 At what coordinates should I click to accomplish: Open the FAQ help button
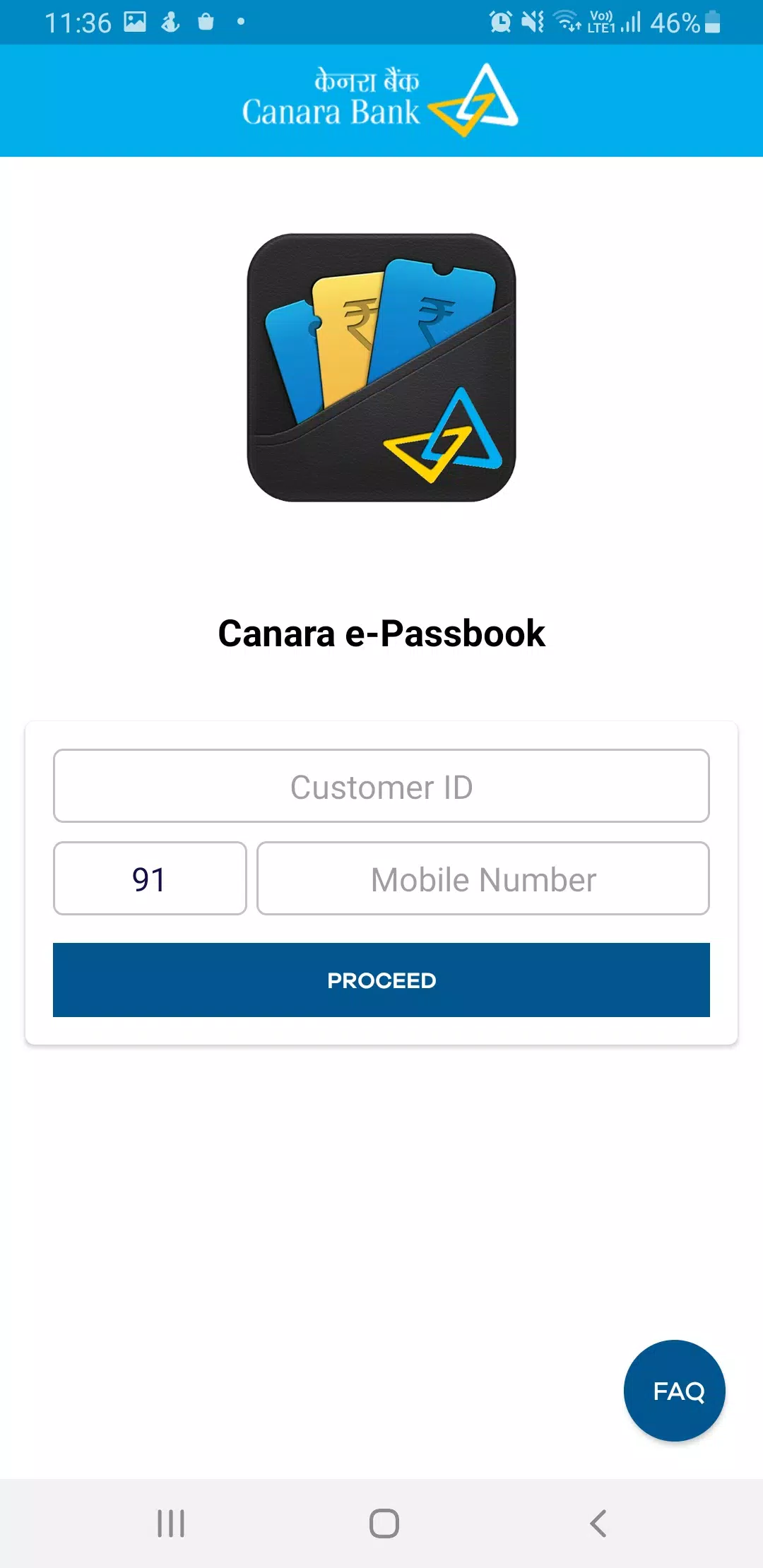(x=675, y=1390)
